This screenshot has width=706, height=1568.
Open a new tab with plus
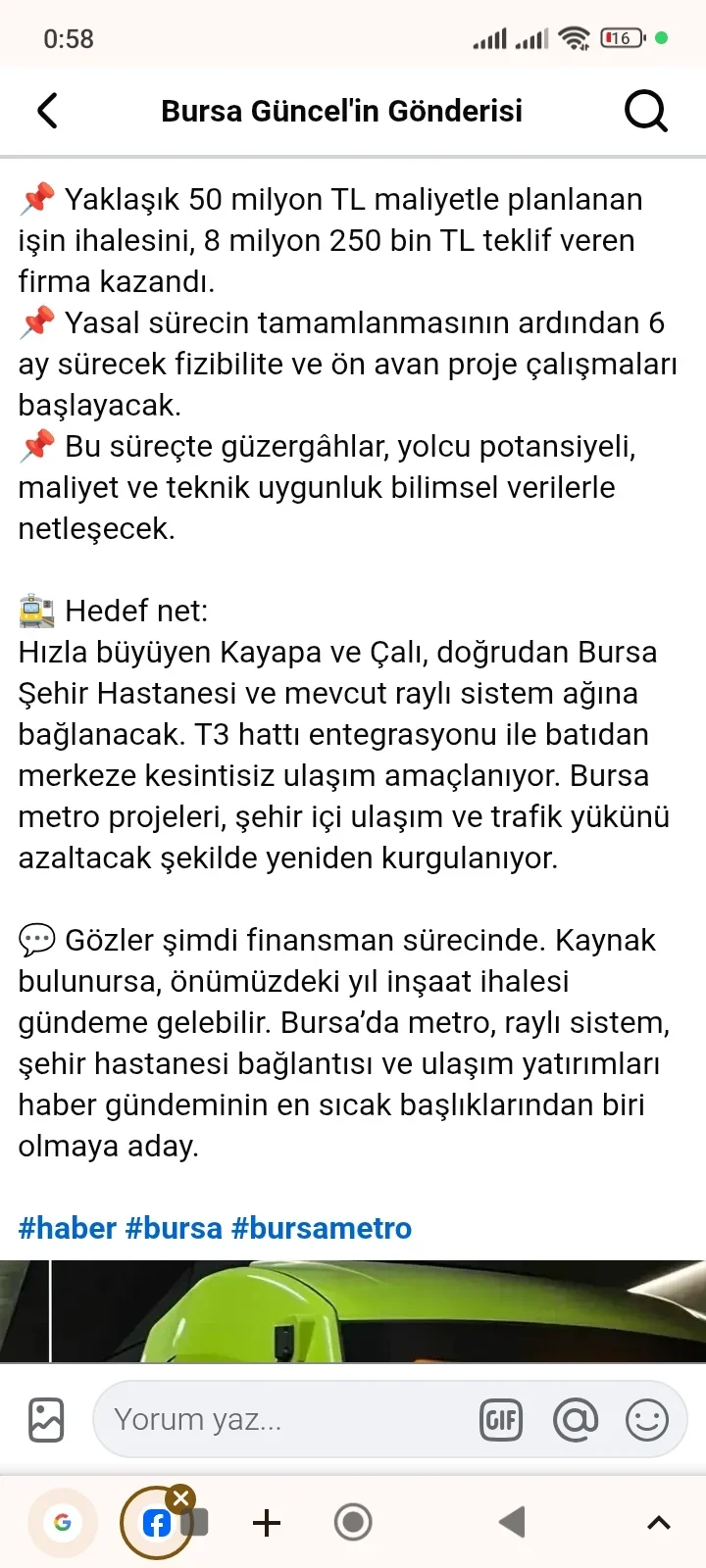coord(267,1522)
